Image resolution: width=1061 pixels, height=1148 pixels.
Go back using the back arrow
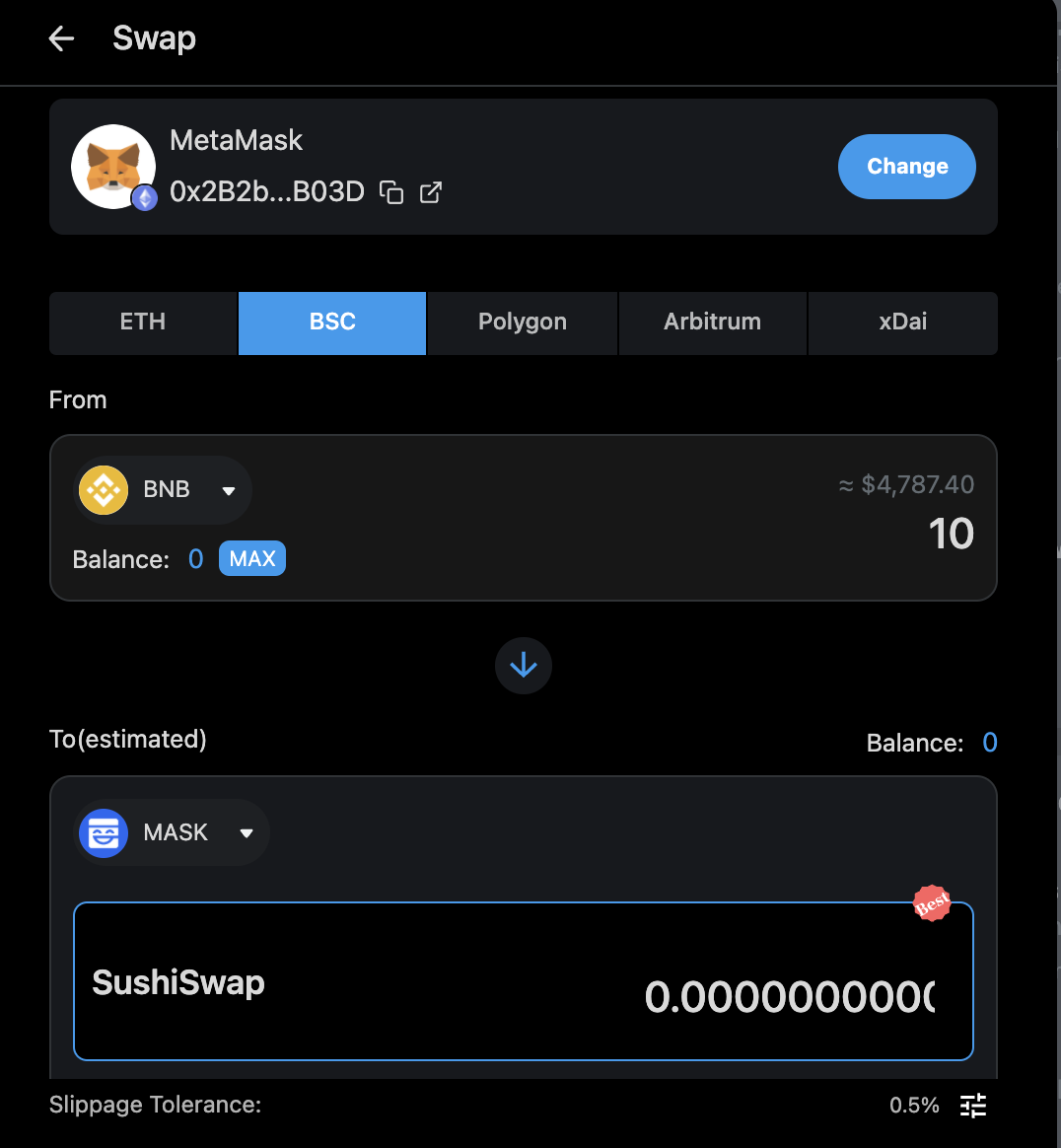pos(60,37)
